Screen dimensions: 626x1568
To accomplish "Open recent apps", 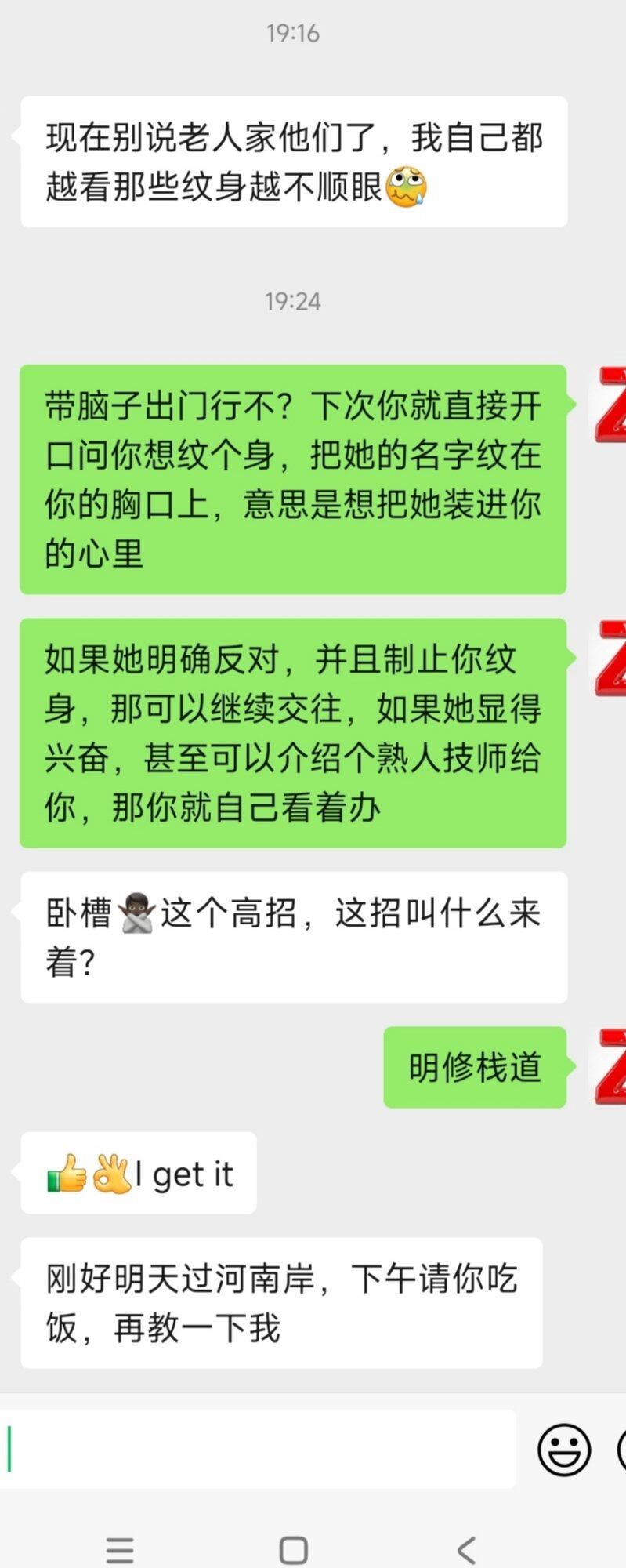I will point(120,1550).
